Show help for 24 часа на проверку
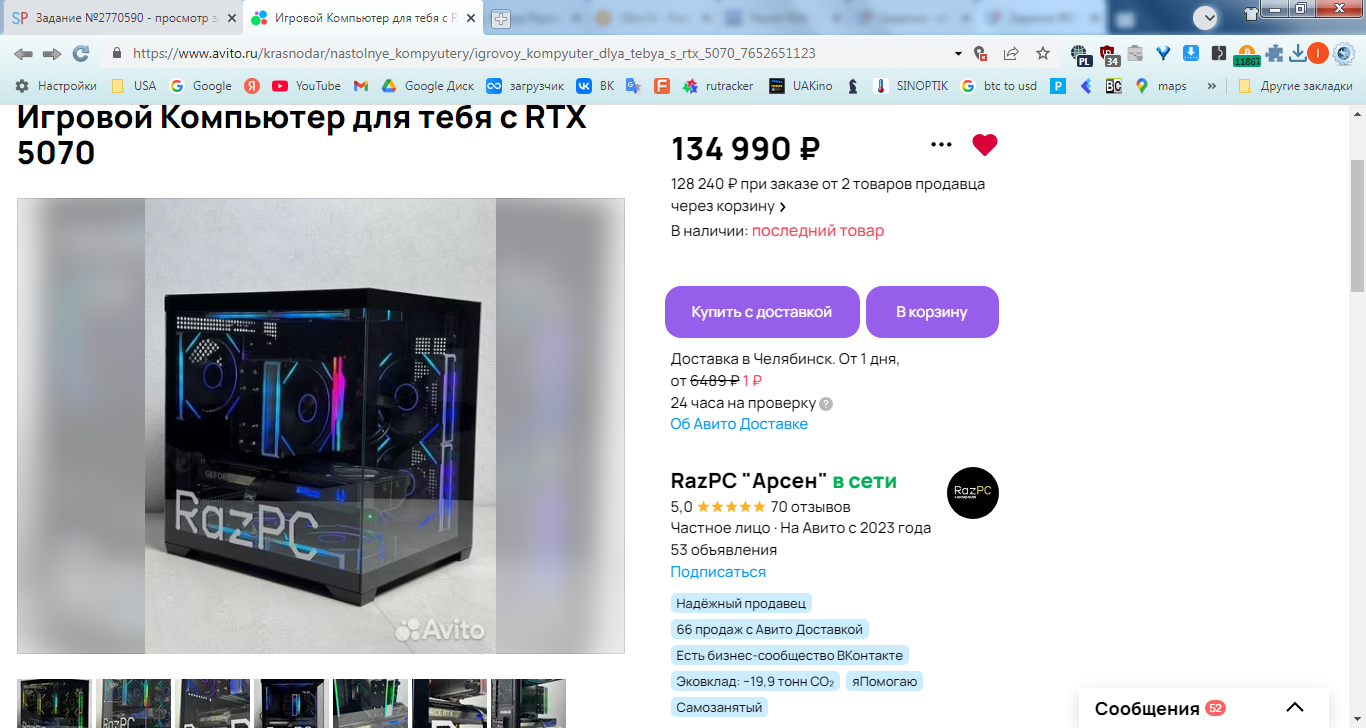This screenshot has width=1366, height=728. (826, 404)
